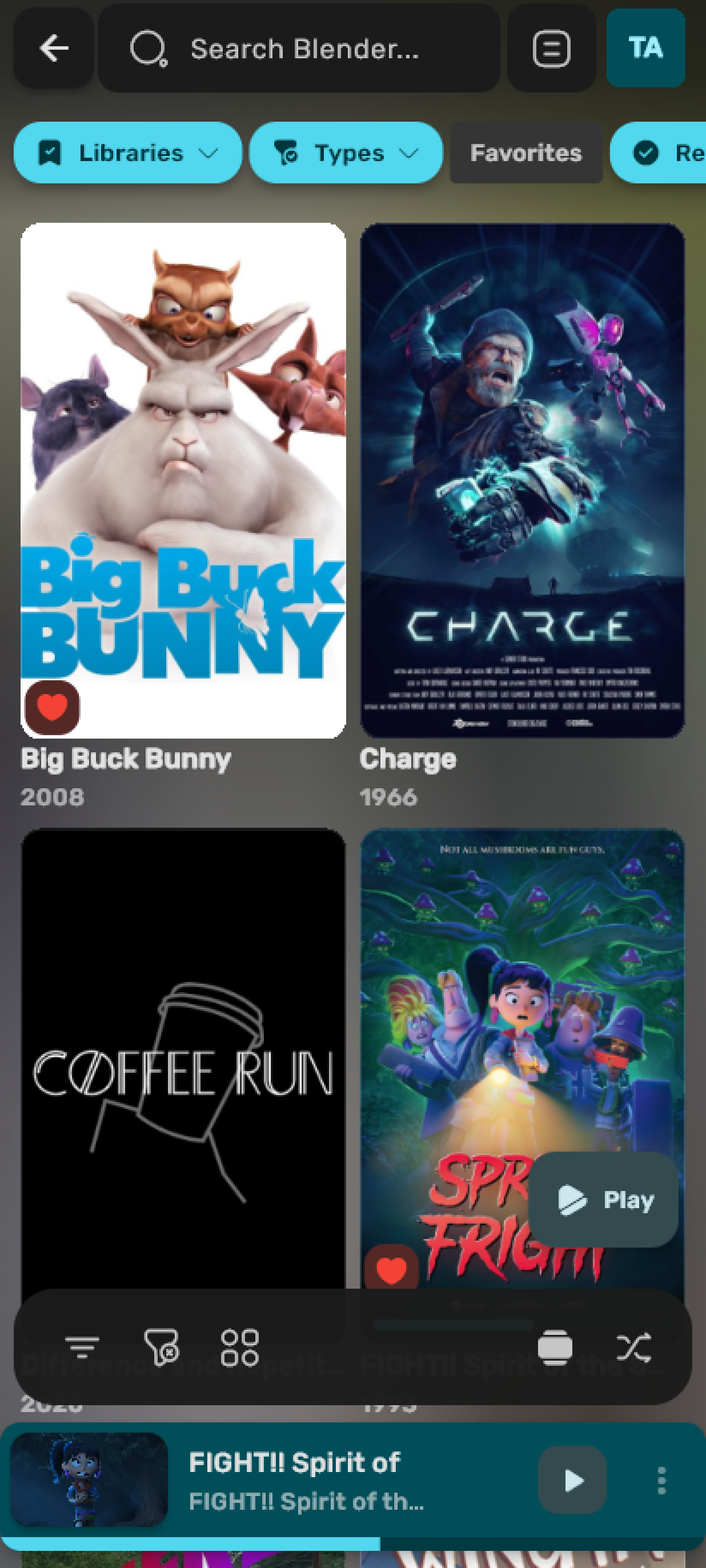This screenshot has height=1568, width=706.
Task: Go back with the top-left arrow
Action: pyautogui.click(x=54, y=49)
